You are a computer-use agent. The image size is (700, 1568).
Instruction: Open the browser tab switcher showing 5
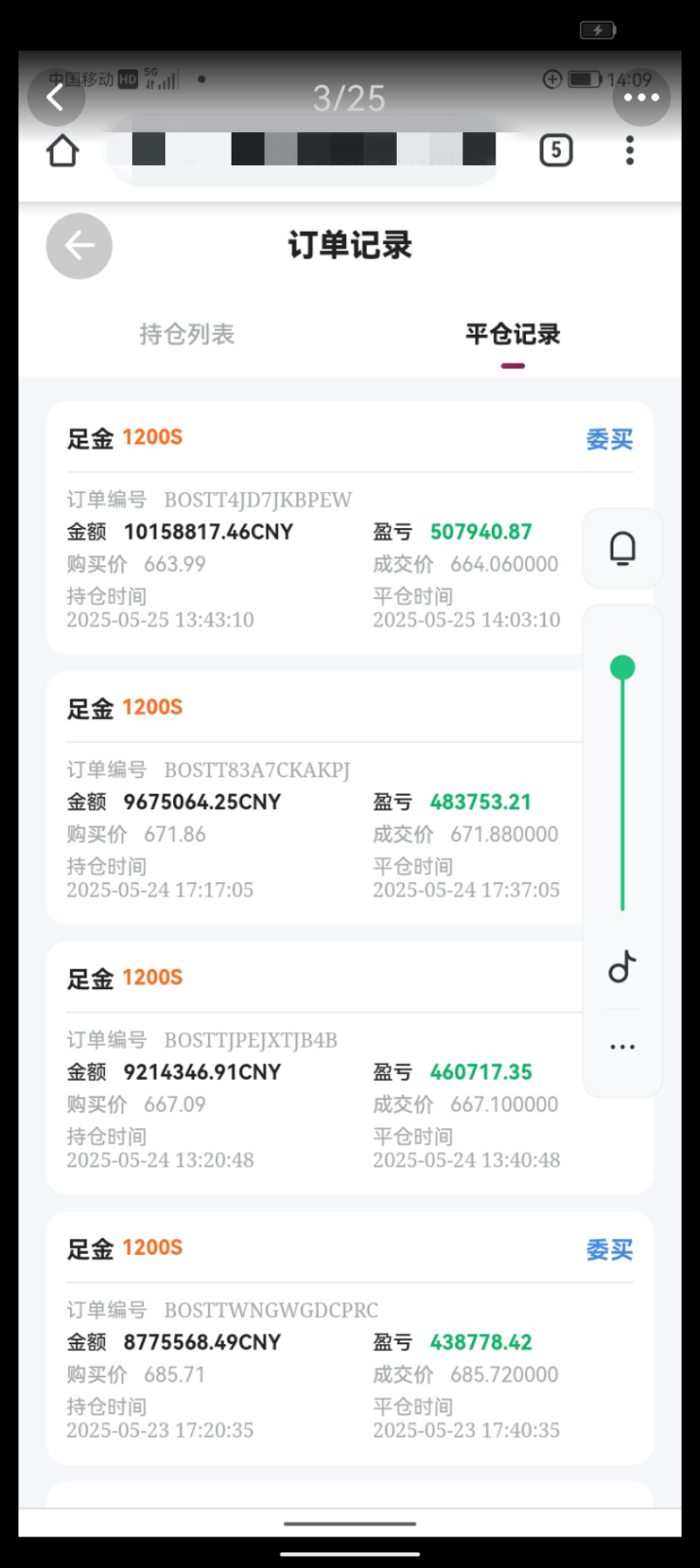(556, 150)
